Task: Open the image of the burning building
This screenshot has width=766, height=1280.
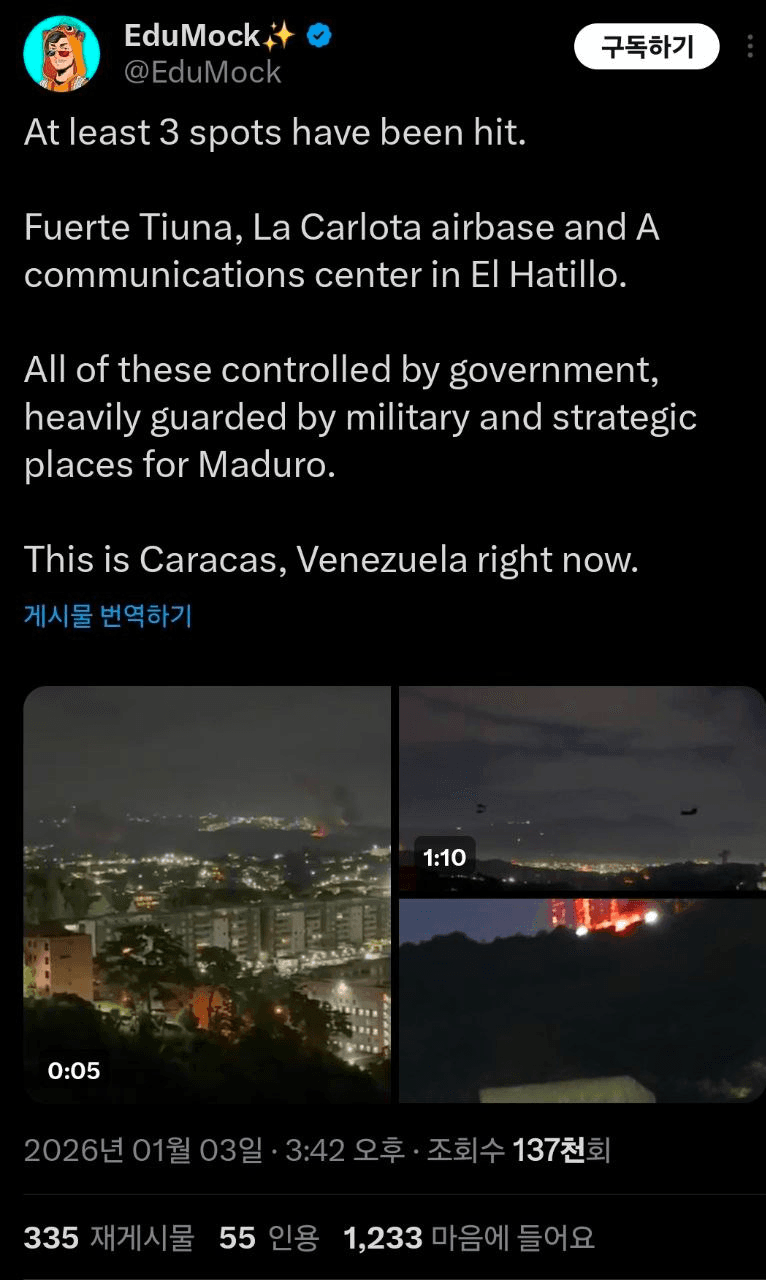Action: click(582, 1000)
